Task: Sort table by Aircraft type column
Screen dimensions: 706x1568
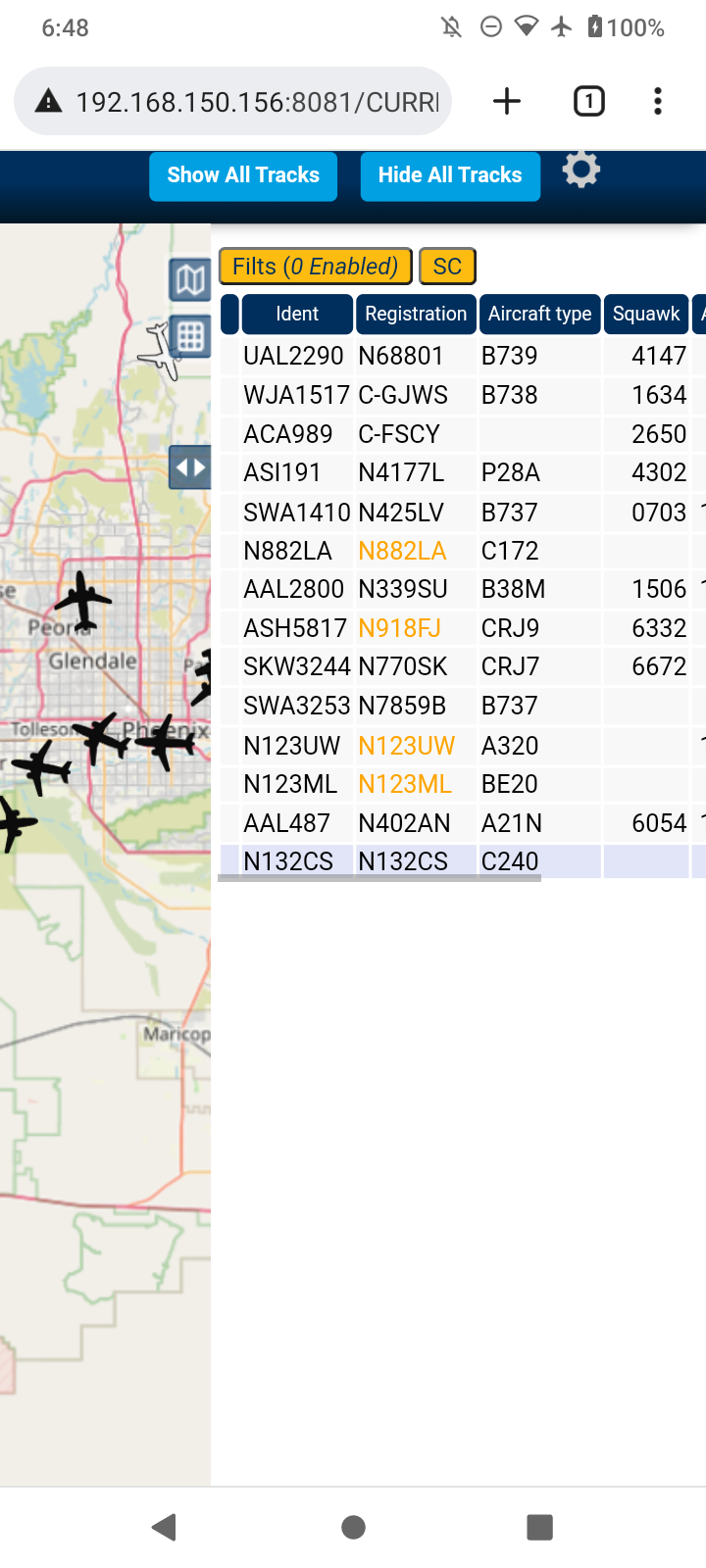Action: coord(539,314)
